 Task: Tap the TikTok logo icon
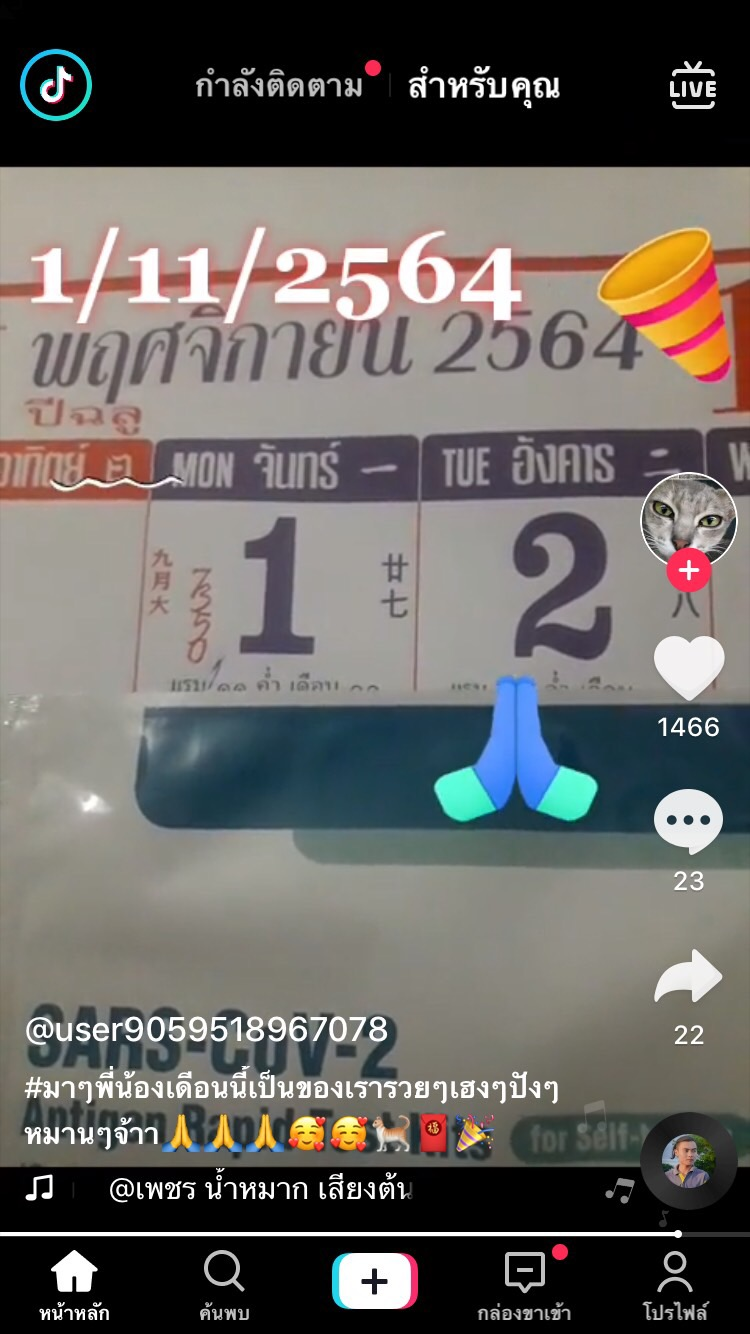tap(56, 86)
